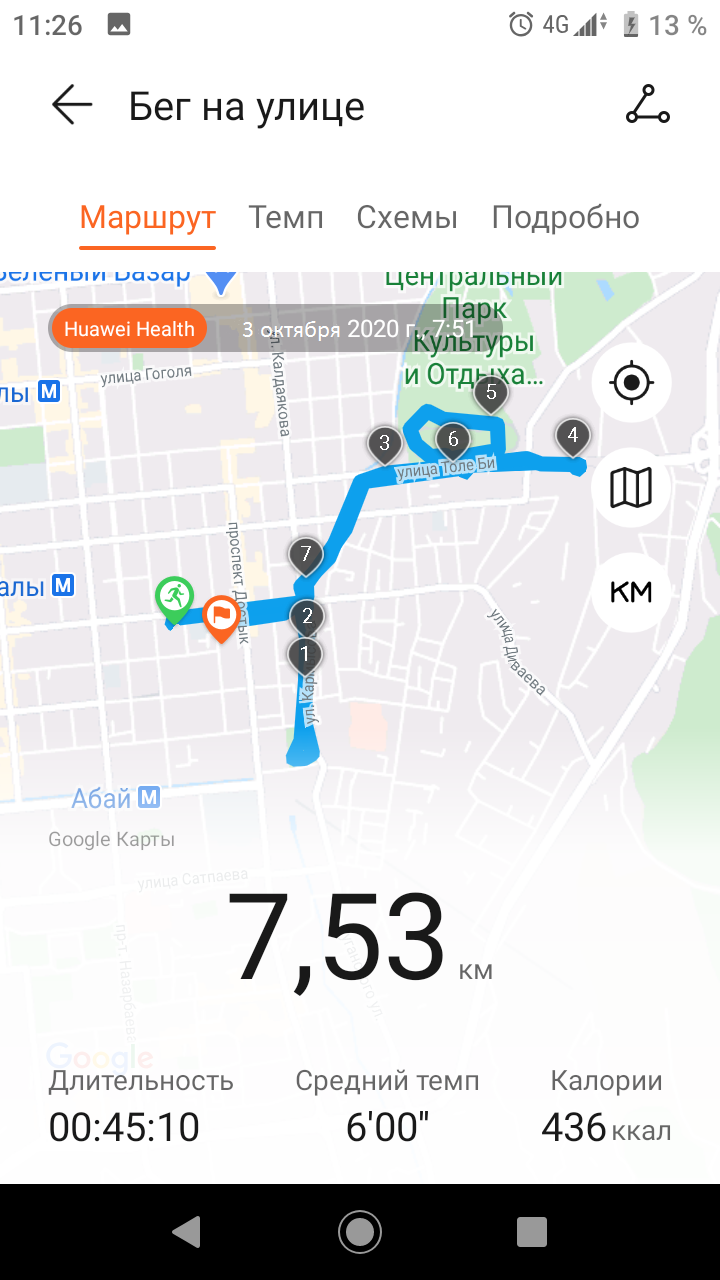Center map with the location target button
720x1280 pixels.
coord(631,382)
